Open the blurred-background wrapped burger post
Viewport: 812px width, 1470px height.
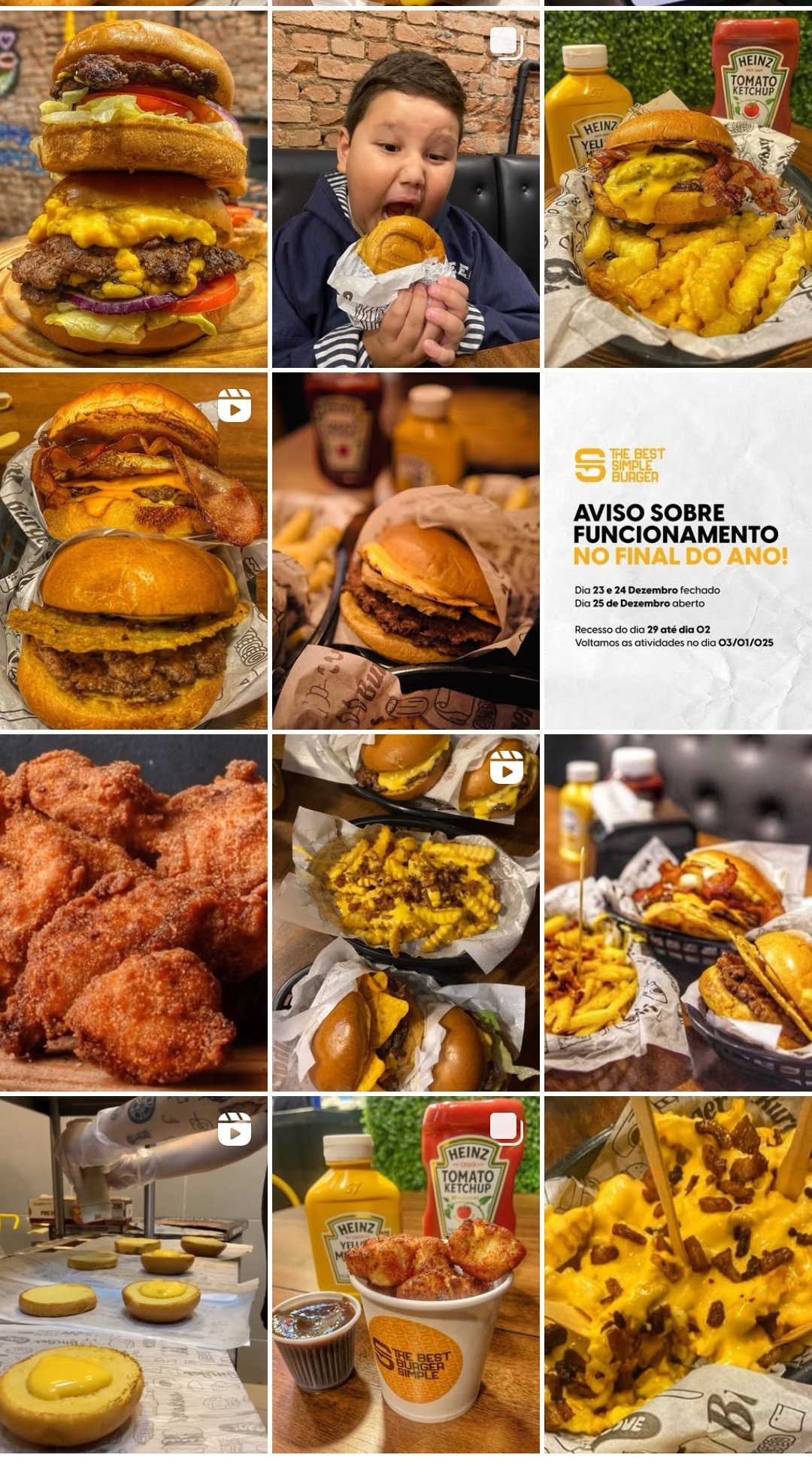(406, 551)
